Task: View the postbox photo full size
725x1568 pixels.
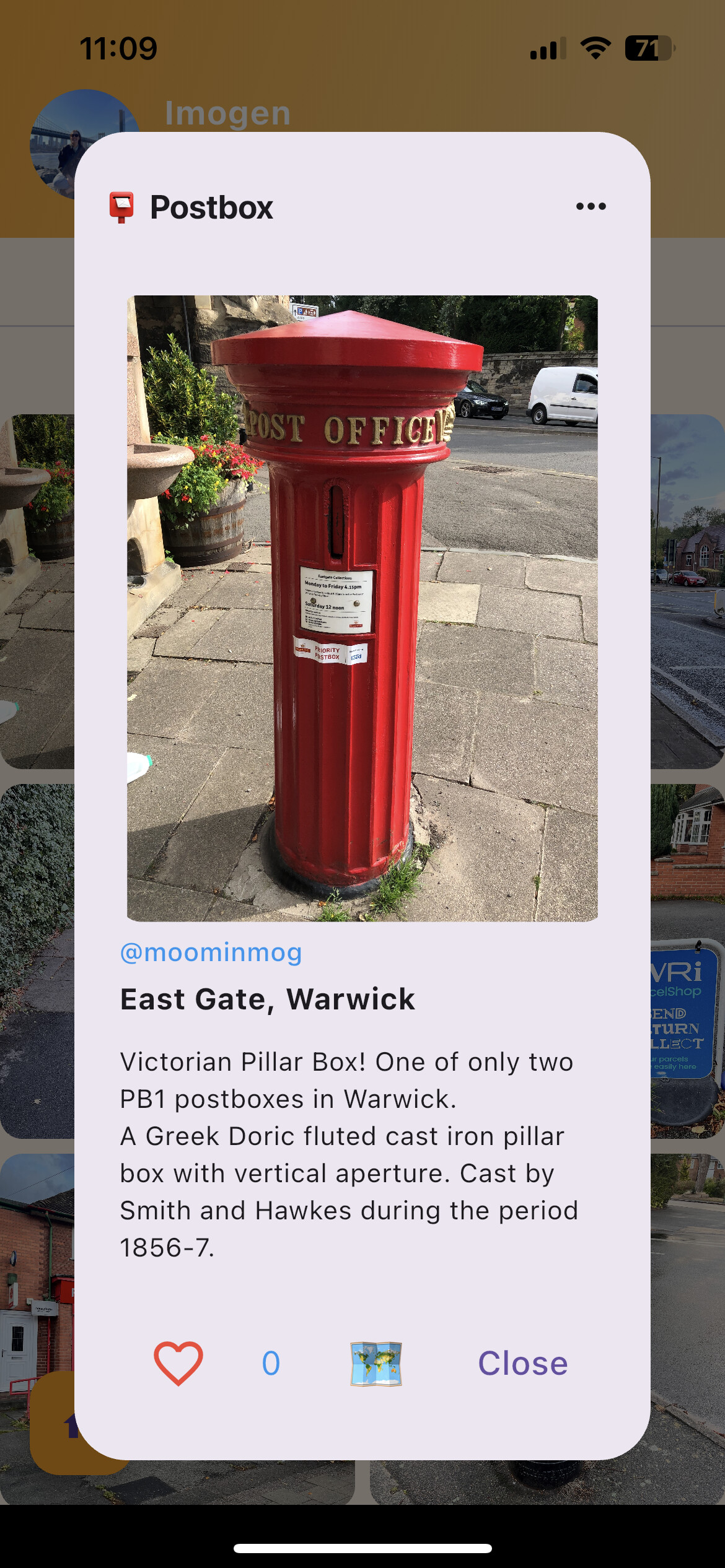Action: click(362, 608)
